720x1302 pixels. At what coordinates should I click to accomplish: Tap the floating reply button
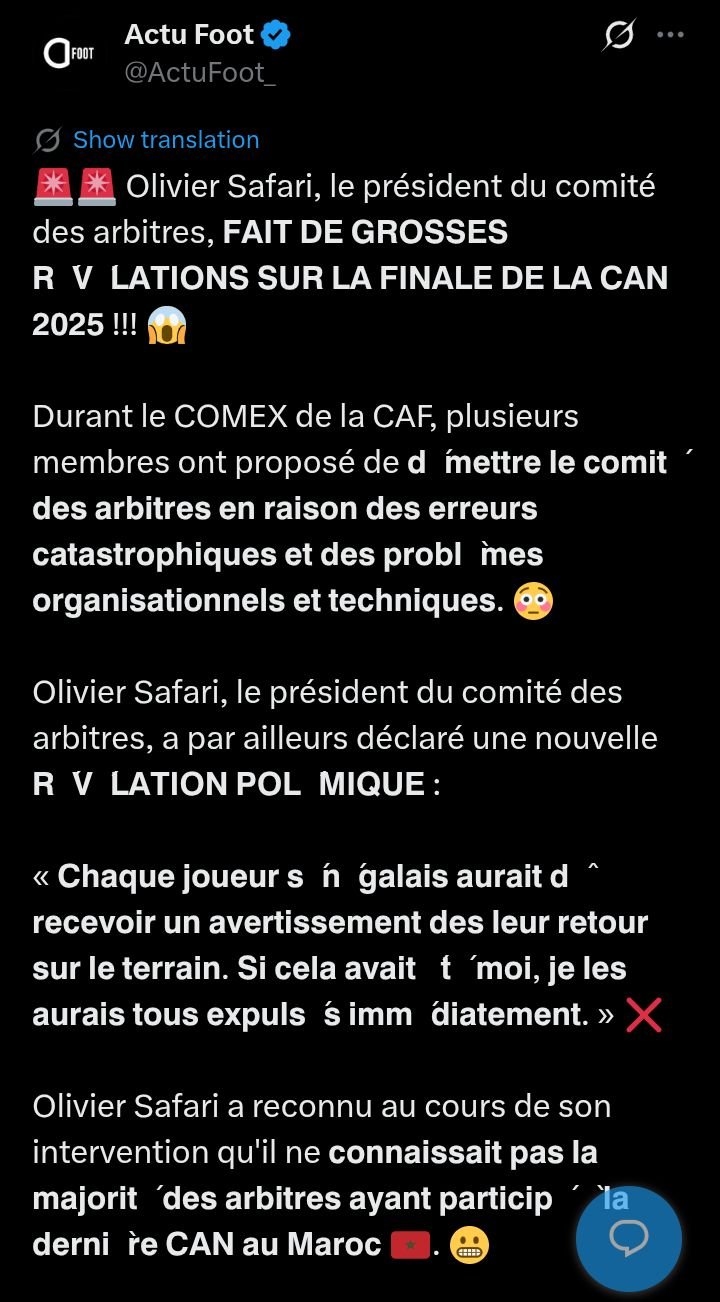click(x=629, y=1239)
